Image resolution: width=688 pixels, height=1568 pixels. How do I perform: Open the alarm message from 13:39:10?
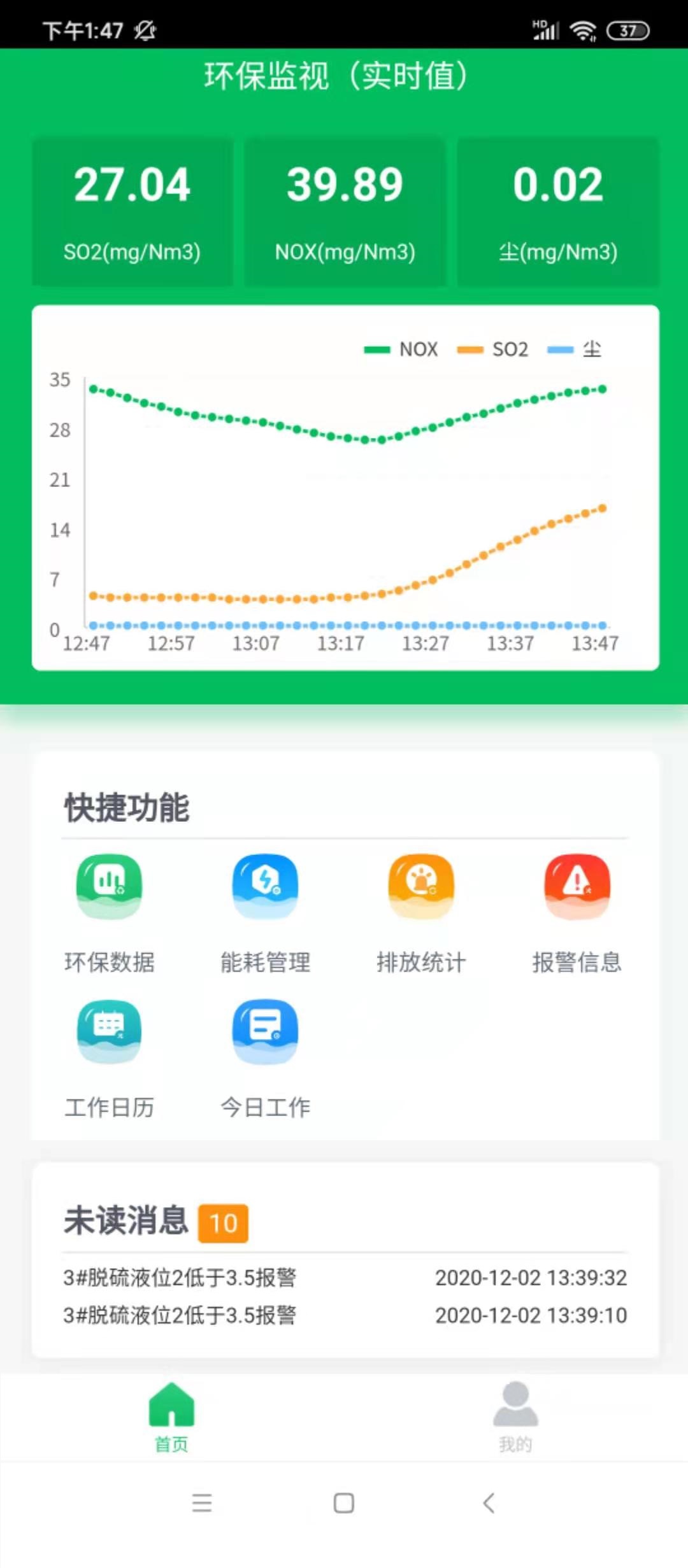(344, 1315)
